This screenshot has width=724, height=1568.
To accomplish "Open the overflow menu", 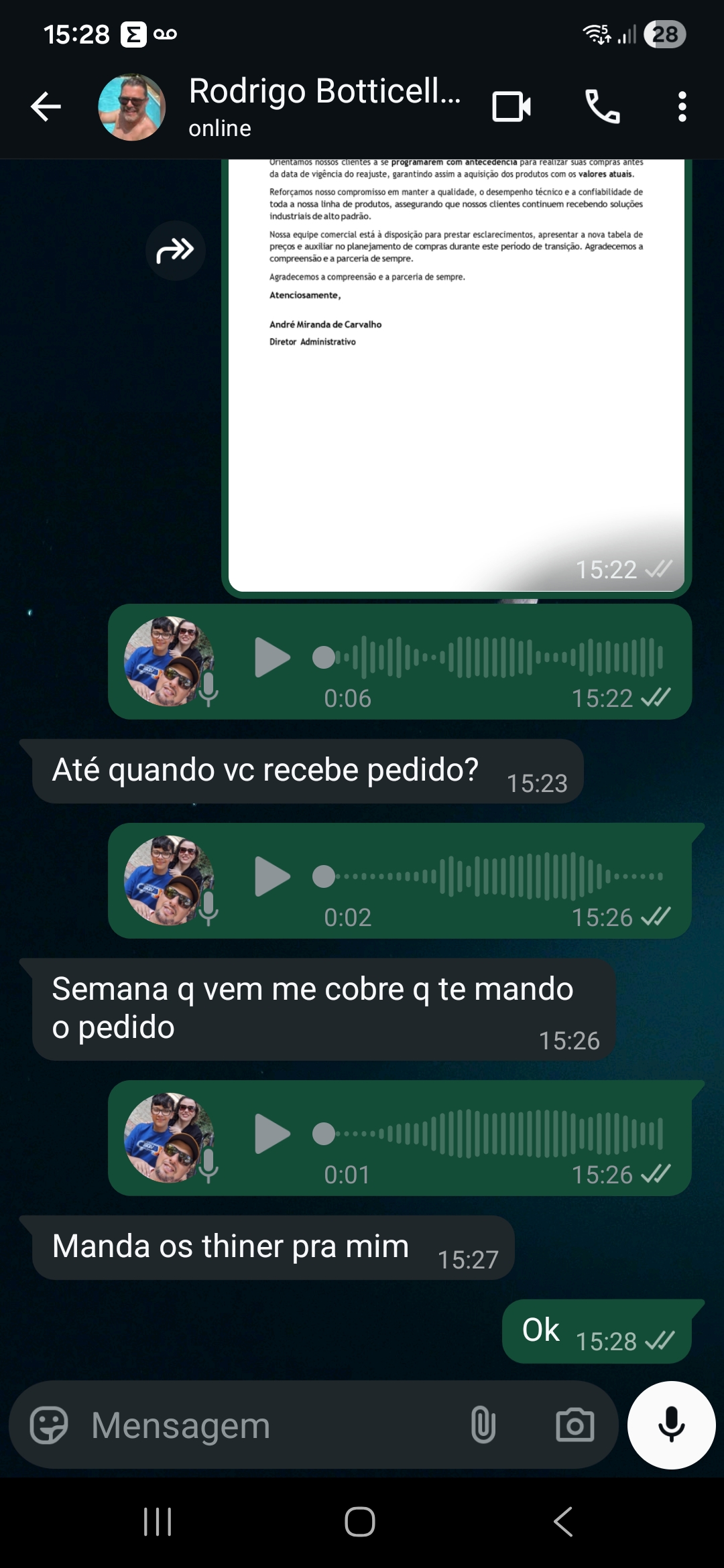I will (682, 107).
